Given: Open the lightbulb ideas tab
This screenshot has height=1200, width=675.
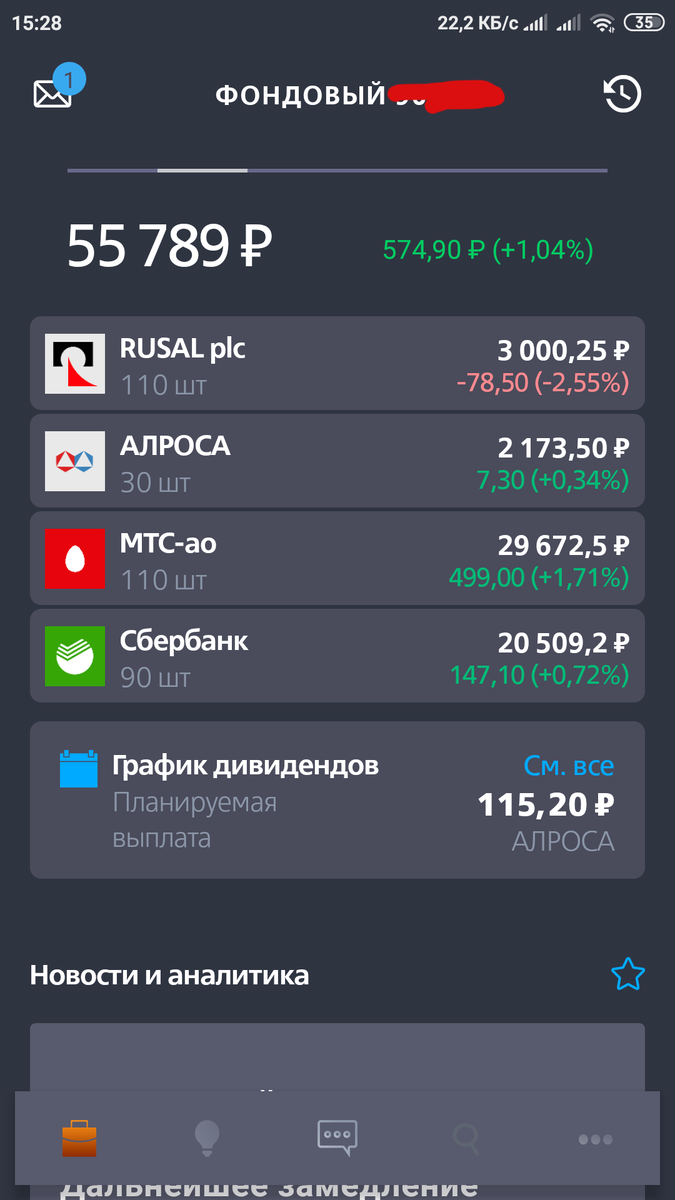Looking at the screenshot, I should pos(207,1138).
